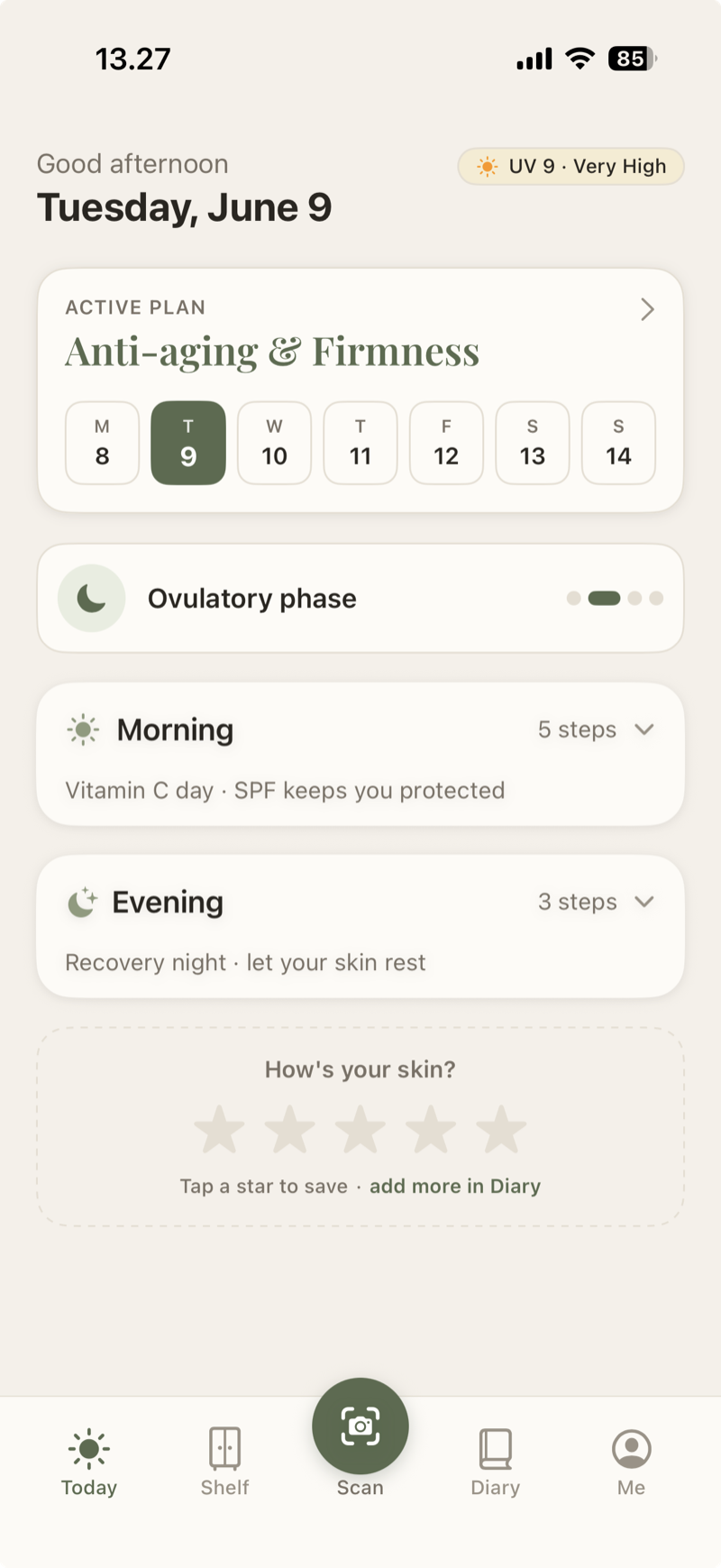This screenshot has height=1568, width=721.
Task: Rate your skin three stars
Action: coord(360,1129)
